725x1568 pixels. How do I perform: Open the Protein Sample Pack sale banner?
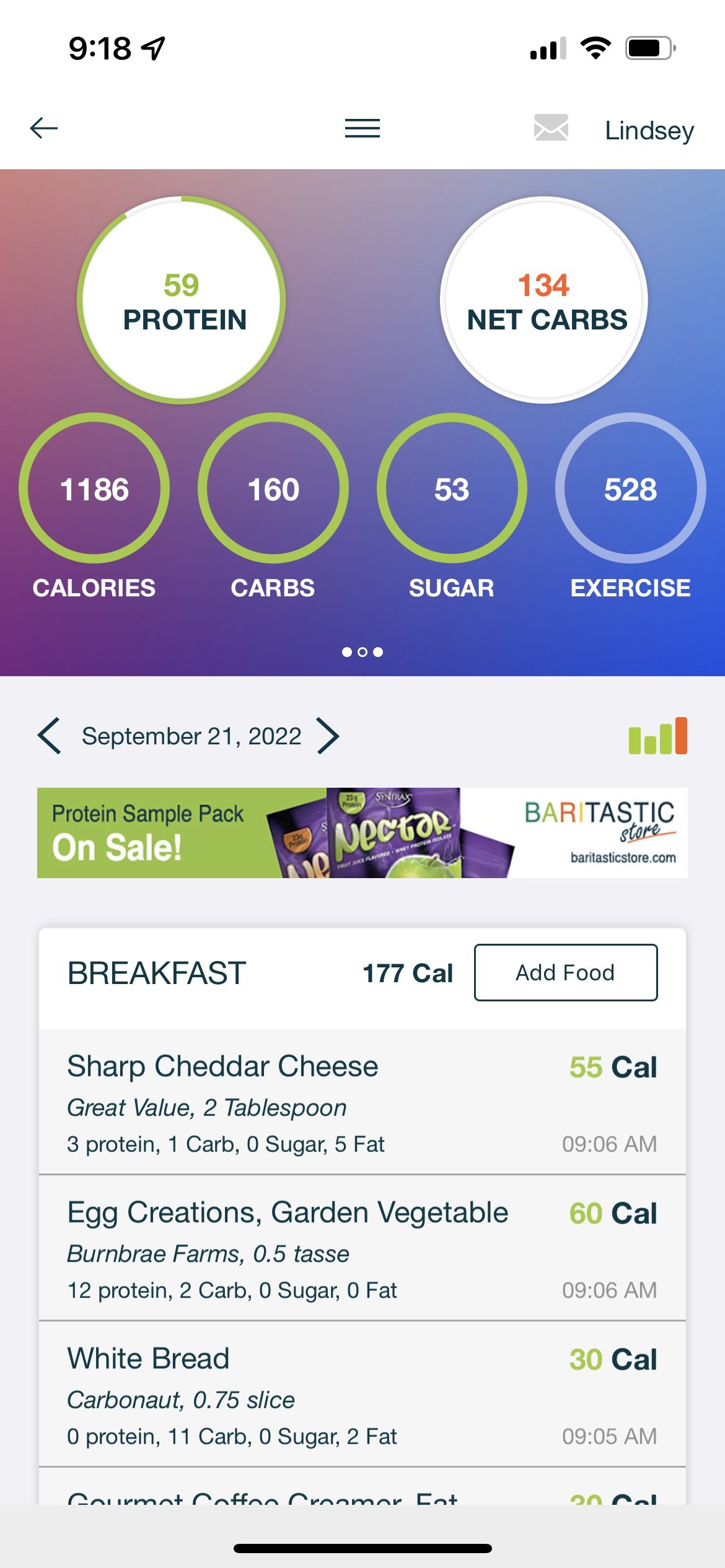click(362, 833)
